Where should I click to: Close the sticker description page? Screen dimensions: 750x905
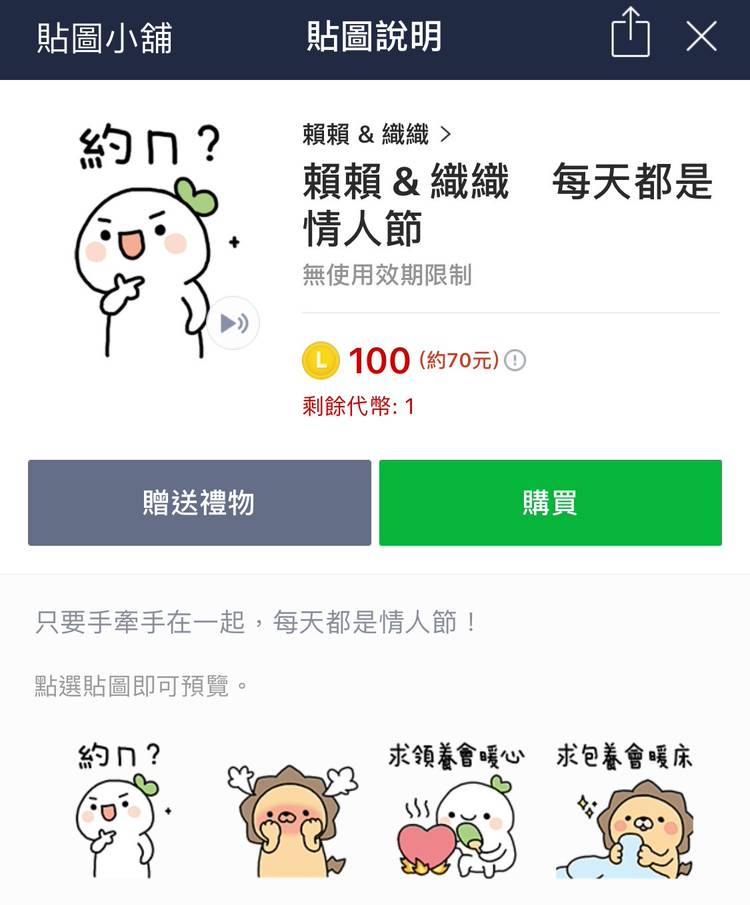pyautogui.click(x=701, y=37)
